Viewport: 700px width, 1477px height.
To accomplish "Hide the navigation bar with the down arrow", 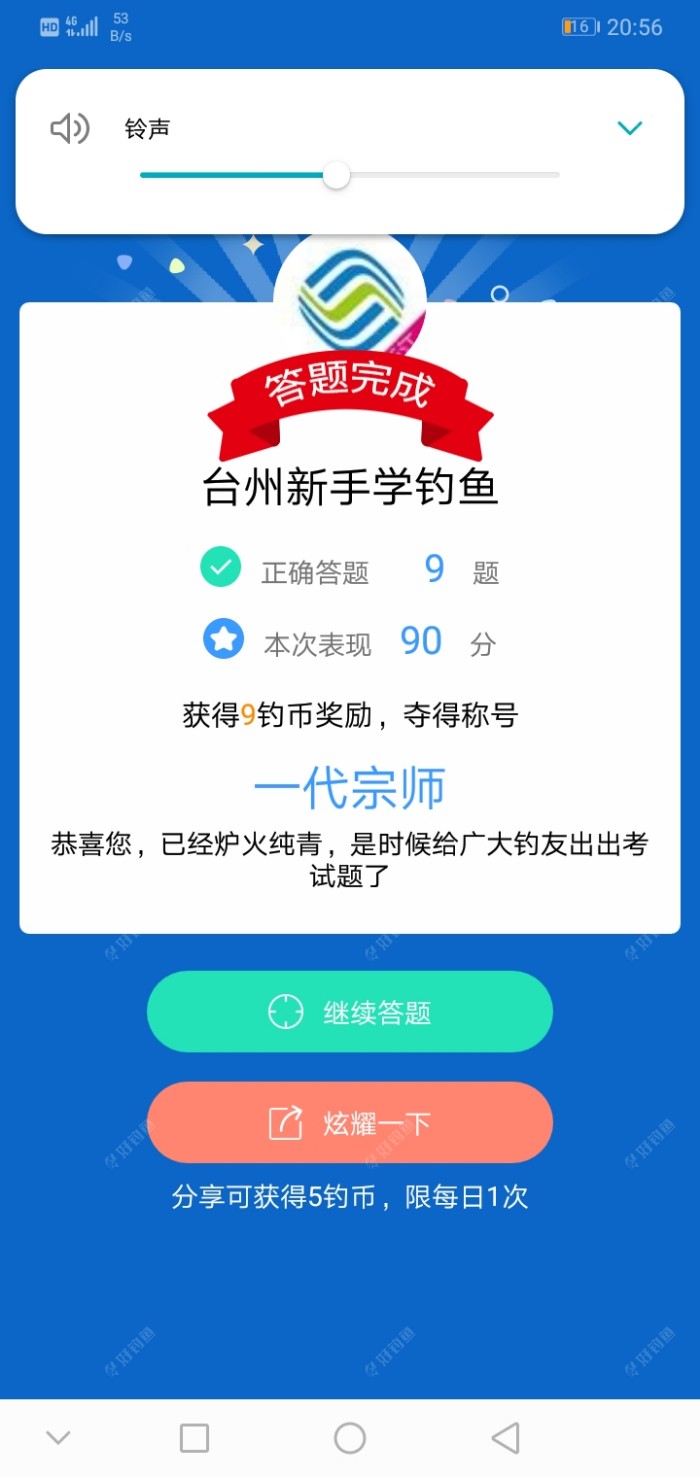I will (58, 1438).
